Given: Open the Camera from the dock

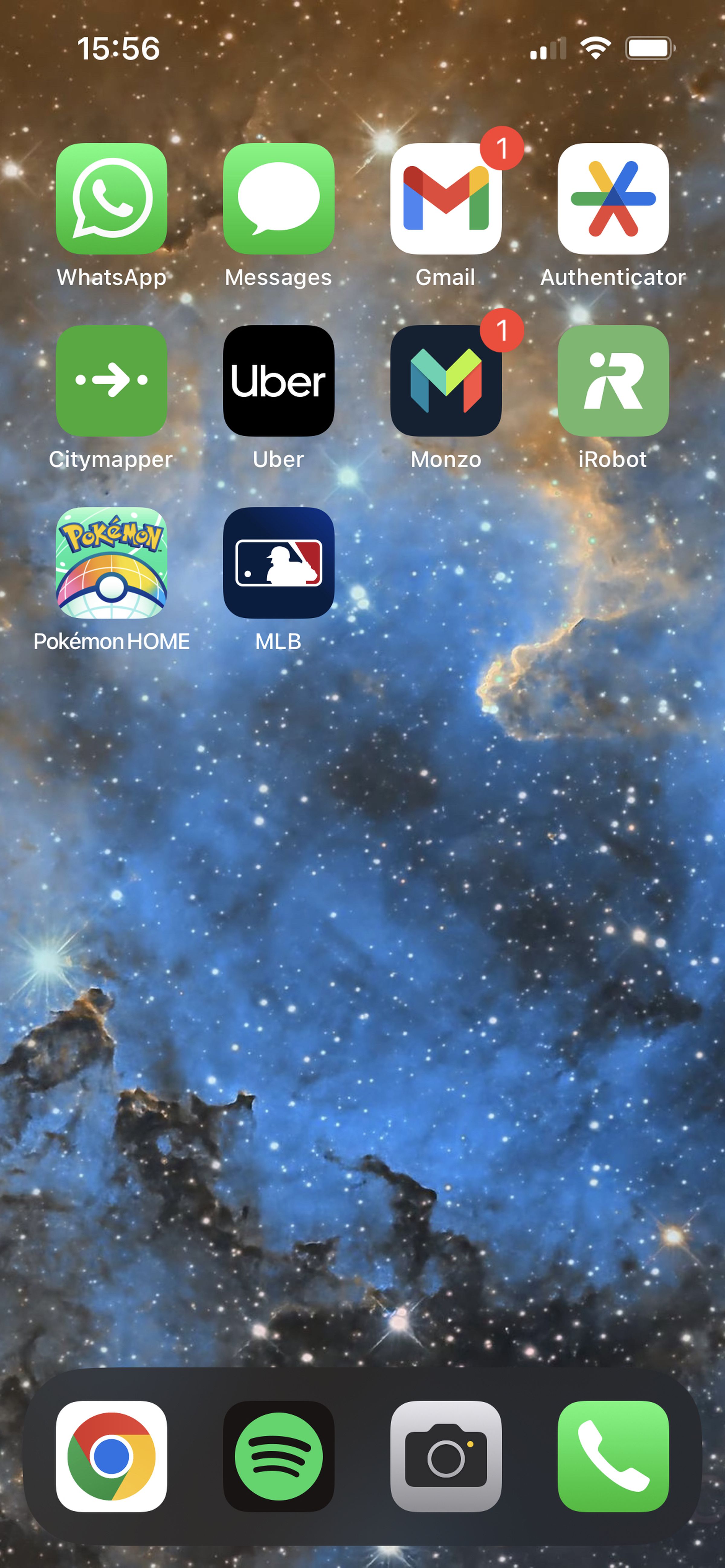Looking at the screenshot, I should 445,1456.
